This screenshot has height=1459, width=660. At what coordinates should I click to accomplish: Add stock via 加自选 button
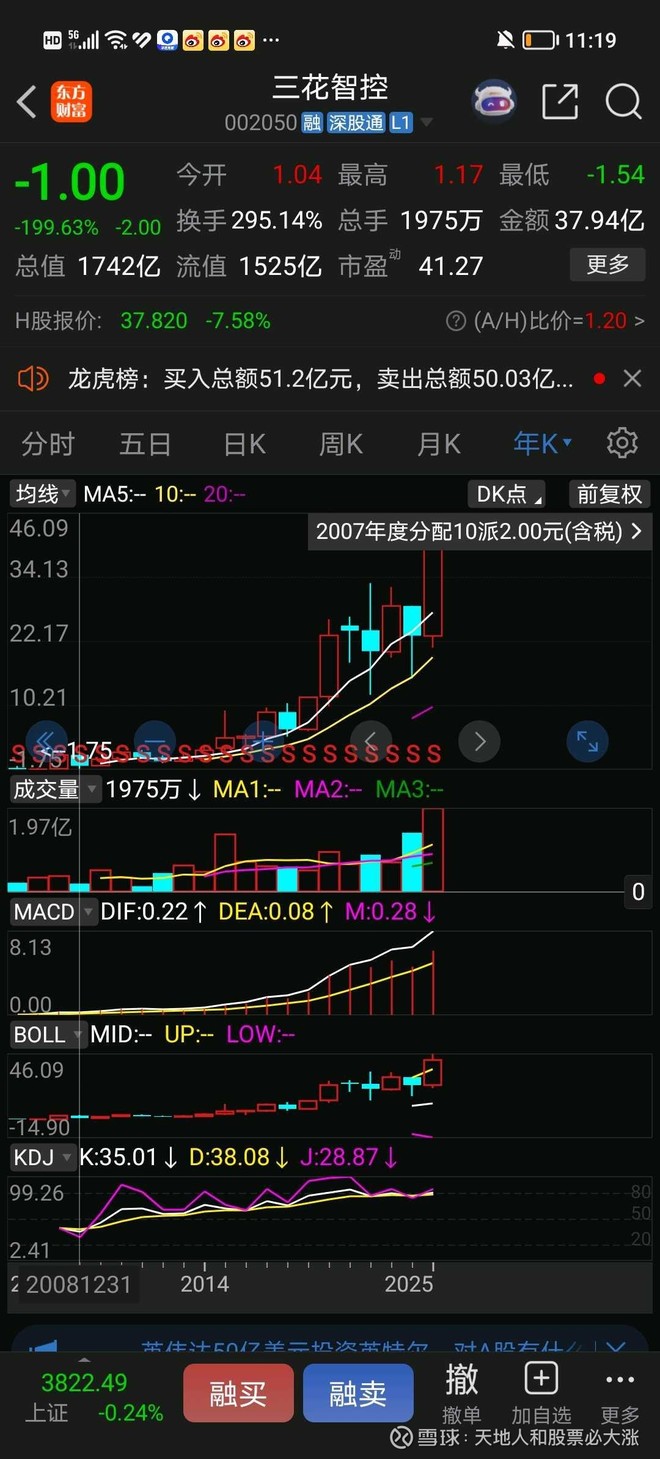[x=541, y=1392]
